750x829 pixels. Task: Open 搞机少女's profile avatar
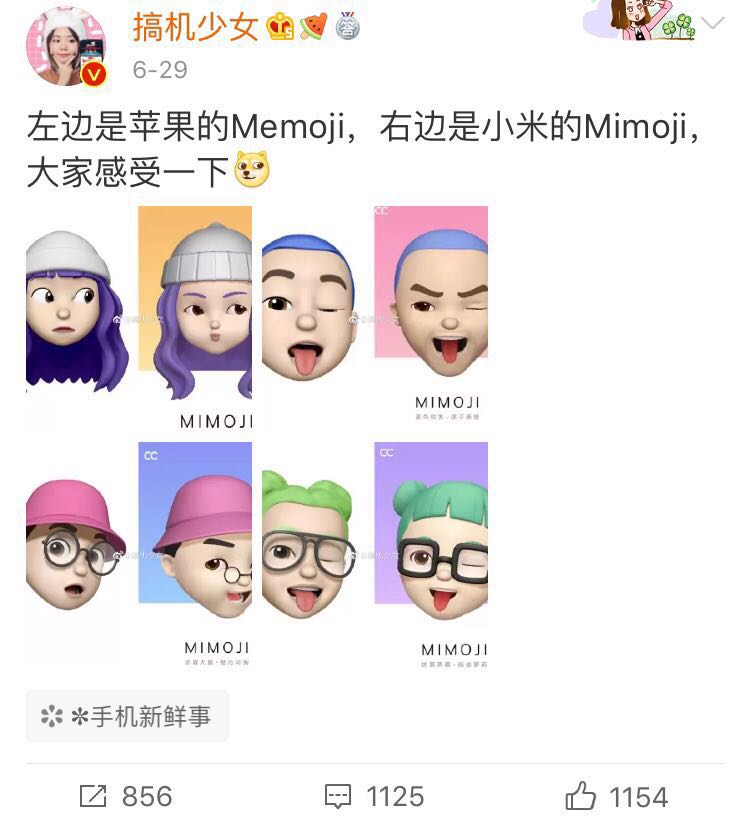pos(66,47)
